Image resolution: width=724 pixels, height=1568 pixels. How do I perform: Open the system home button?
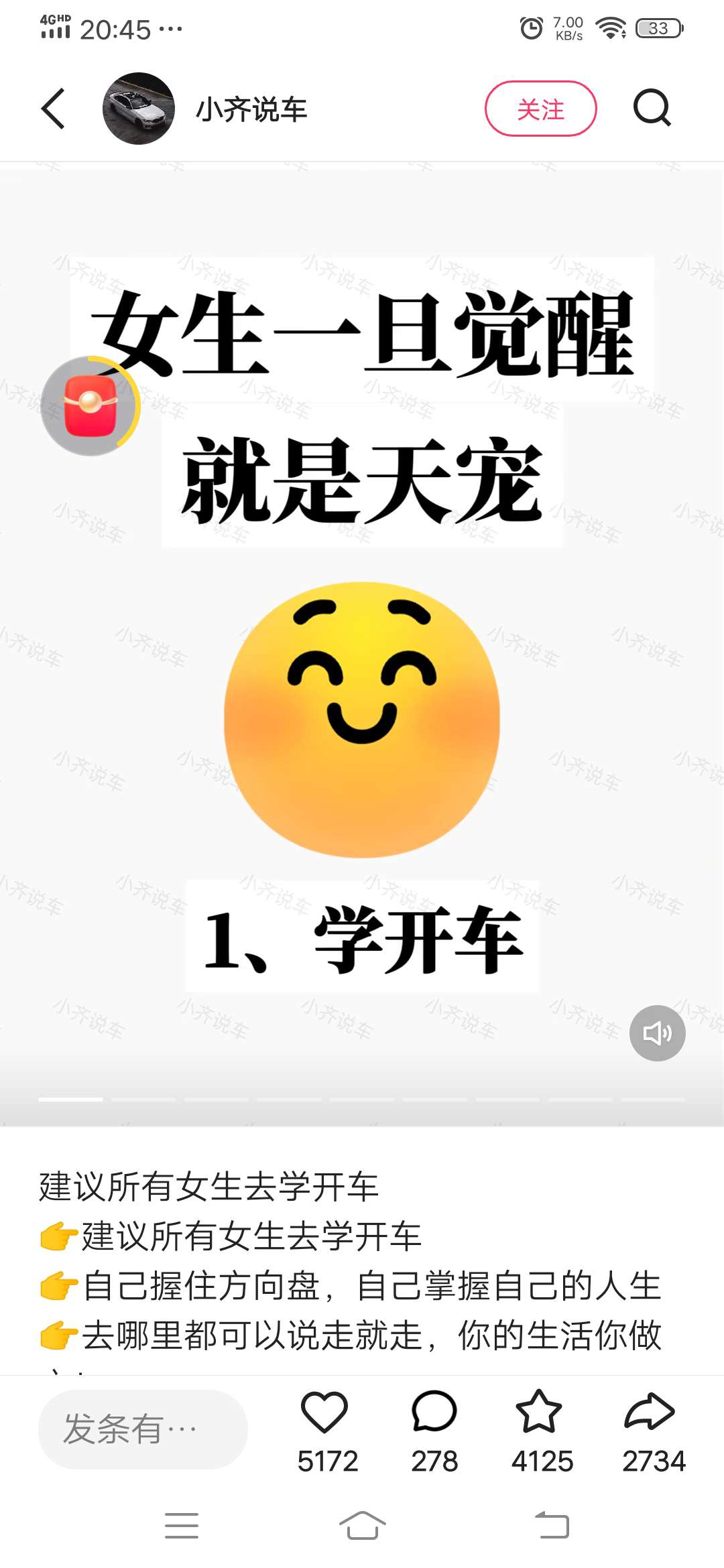coord(362,1526)
